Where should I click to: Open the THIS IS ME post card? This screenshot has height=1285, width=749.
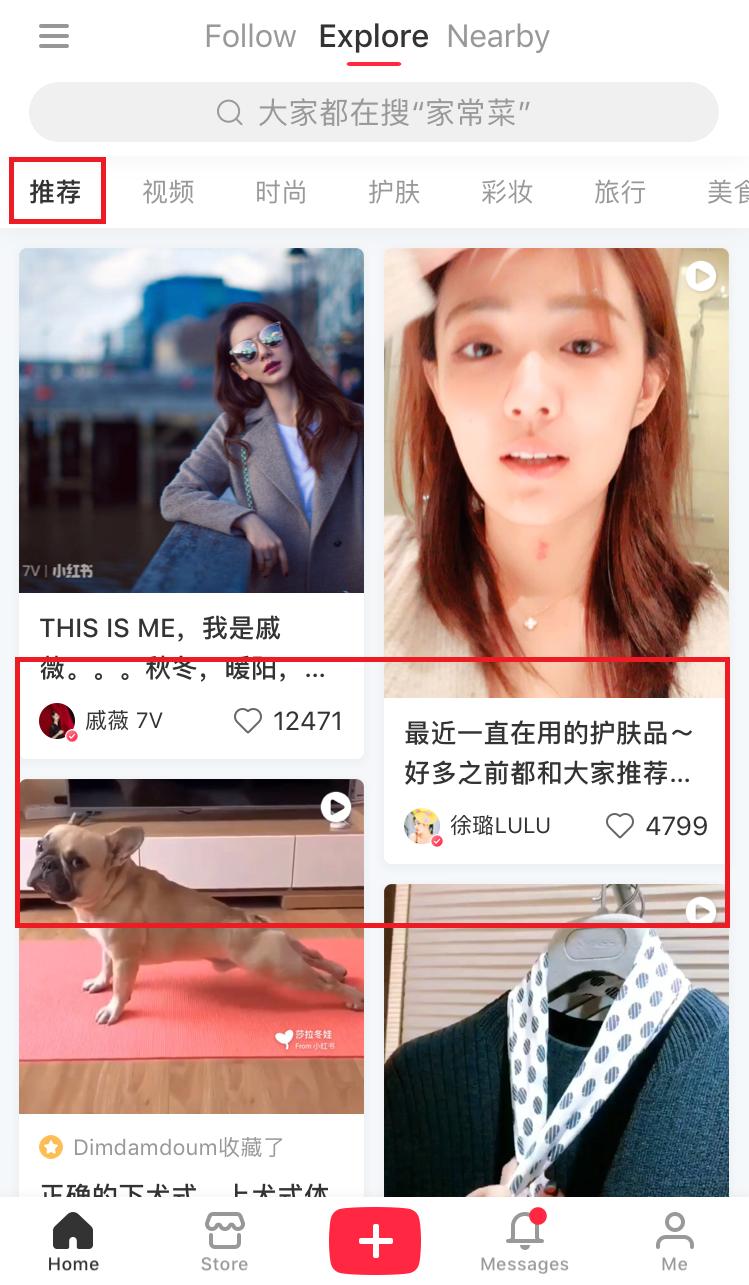coord(191,420)
